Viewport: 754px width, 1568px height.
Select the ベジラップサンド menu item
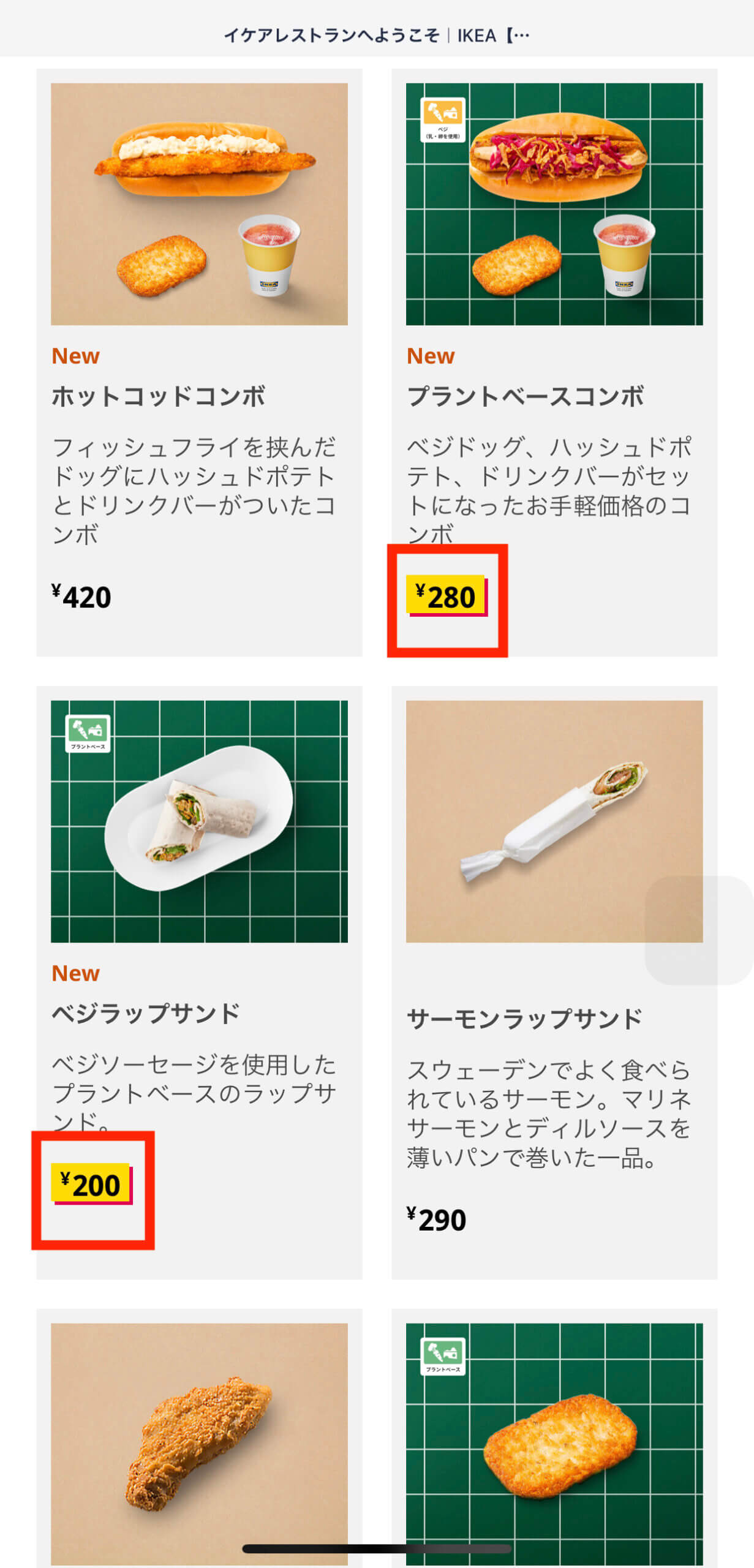[199, 982]
